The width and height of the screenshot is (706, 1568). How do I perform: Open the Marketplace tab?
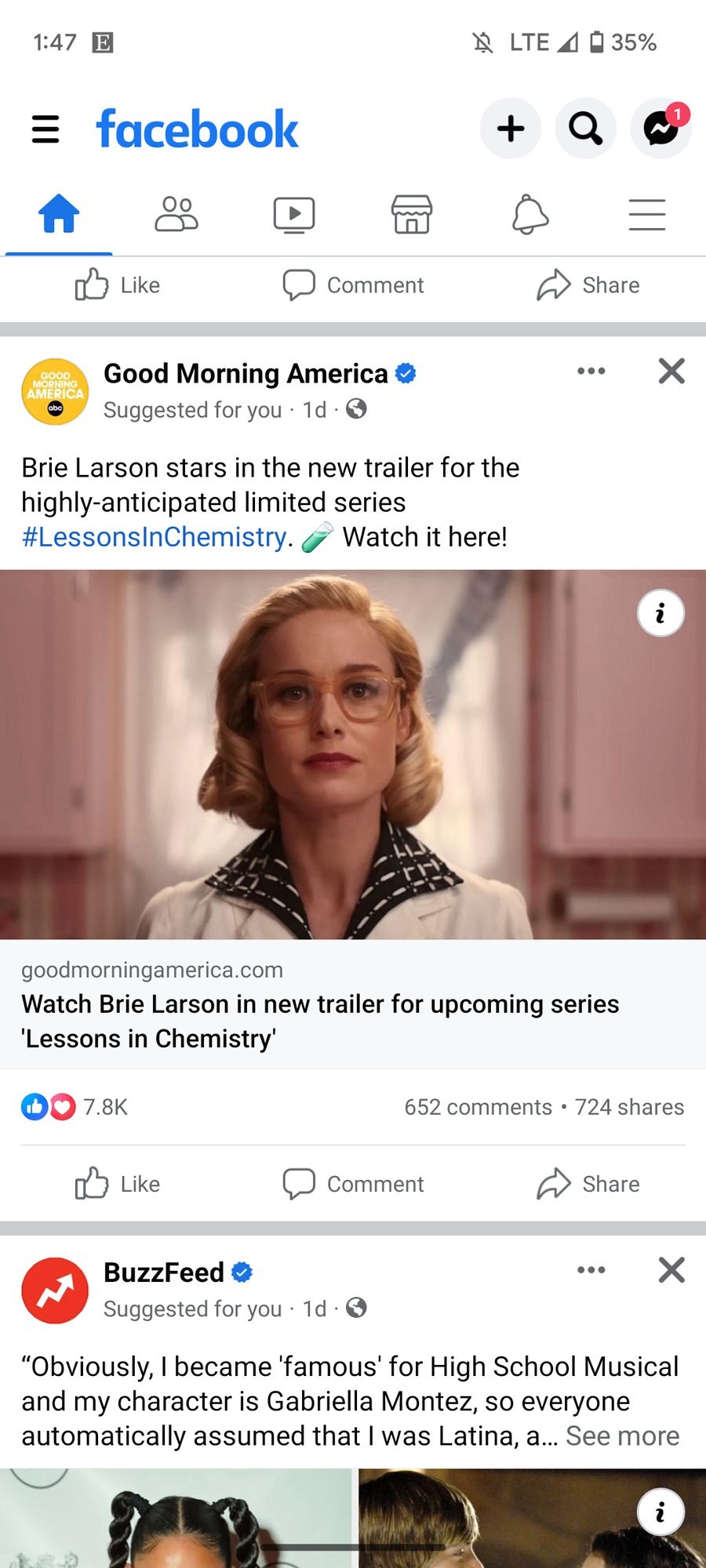point(412,215)
